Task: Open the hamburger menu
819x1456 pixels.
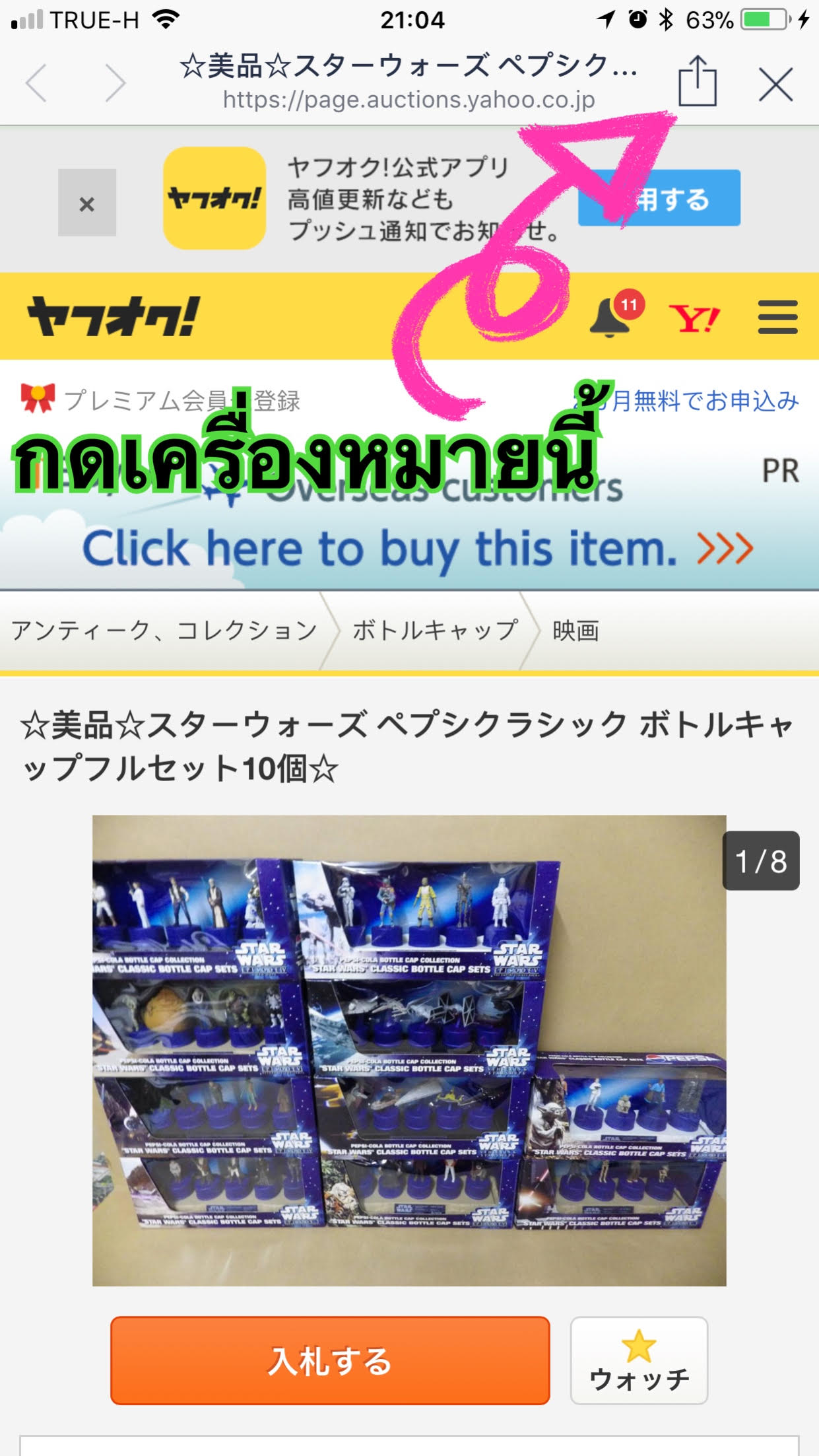Action: 777,317
